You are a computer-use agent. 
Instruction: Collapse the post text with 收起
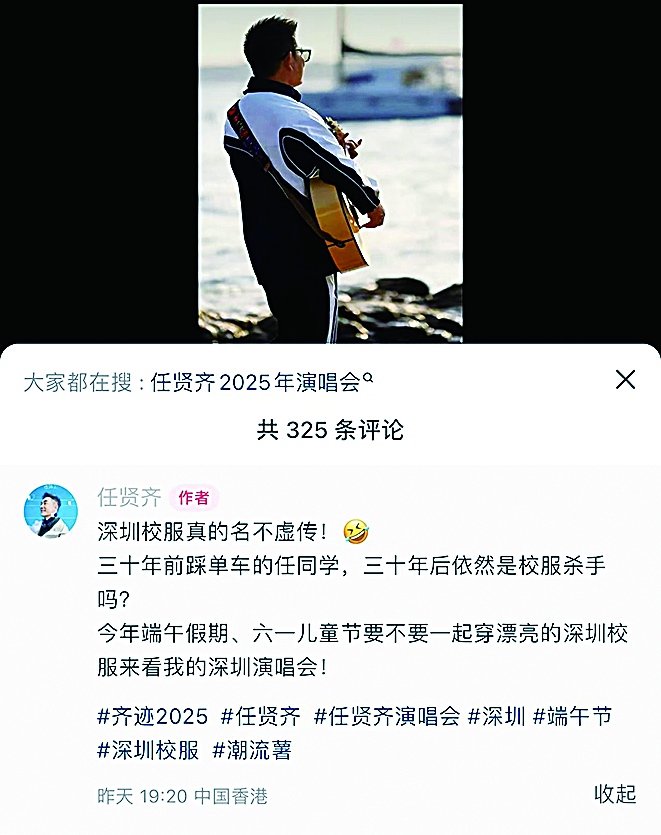615,794
